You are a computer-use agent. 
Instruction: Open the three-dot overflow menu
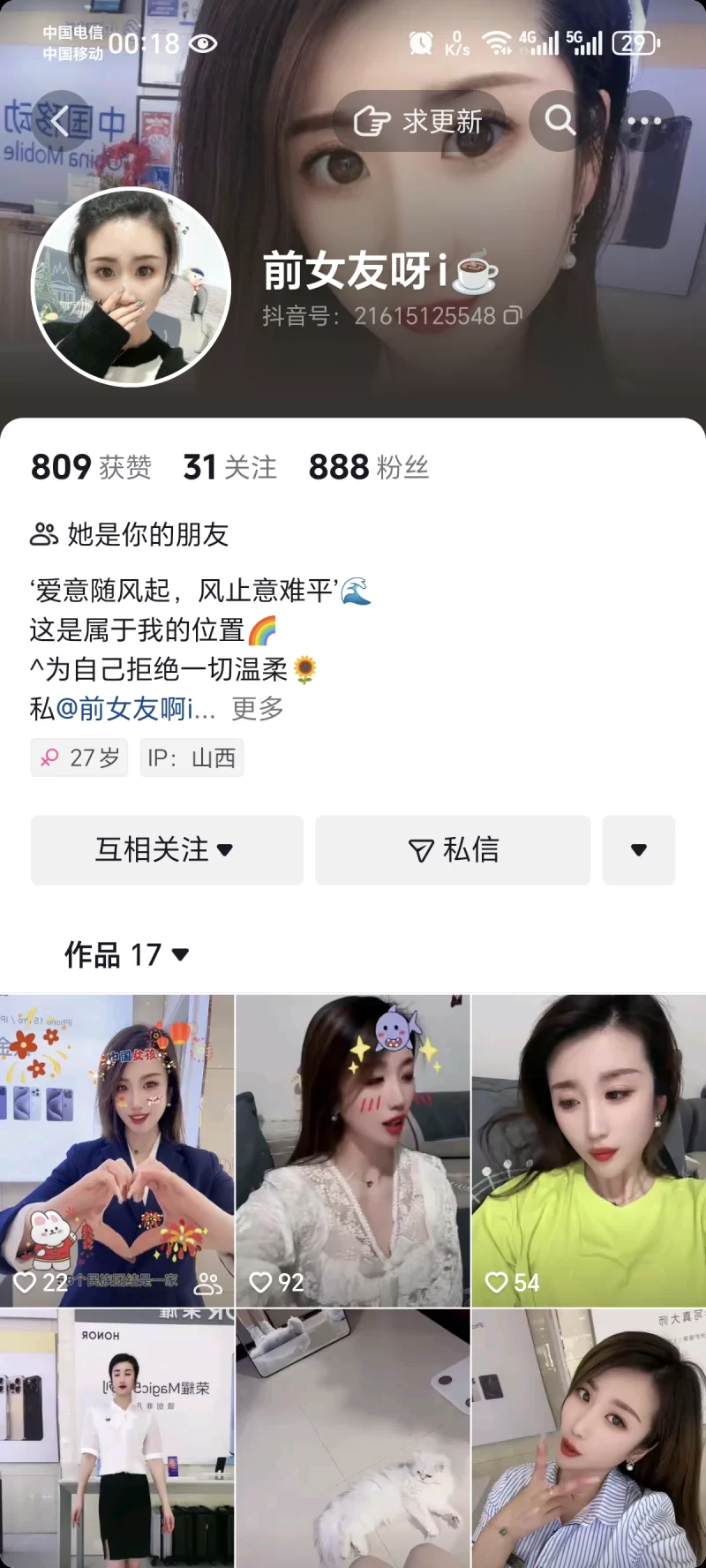644,121
